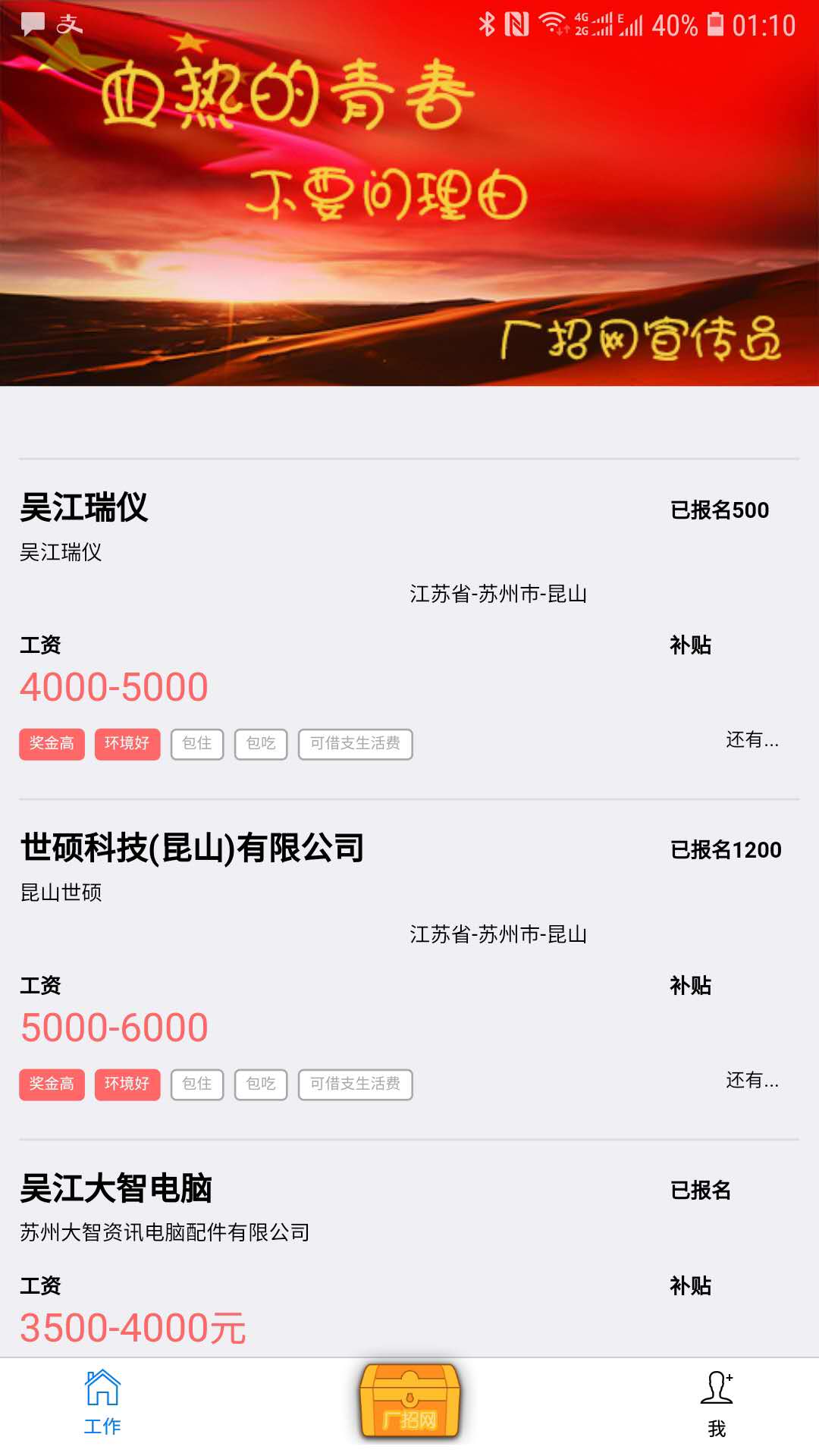Viewport: 819px width, 1456px height.
Task: Toggle the 奖金高 tag on 吴江瑞仪 listing
Action: 51,744
